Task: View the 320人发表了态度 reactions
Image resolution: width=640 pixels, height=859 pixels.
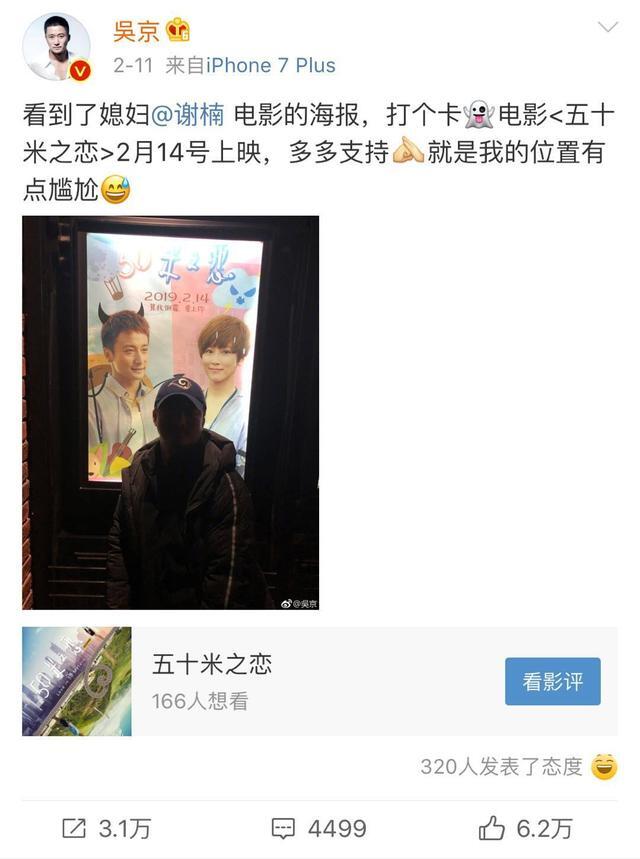Action: point(501,767)
